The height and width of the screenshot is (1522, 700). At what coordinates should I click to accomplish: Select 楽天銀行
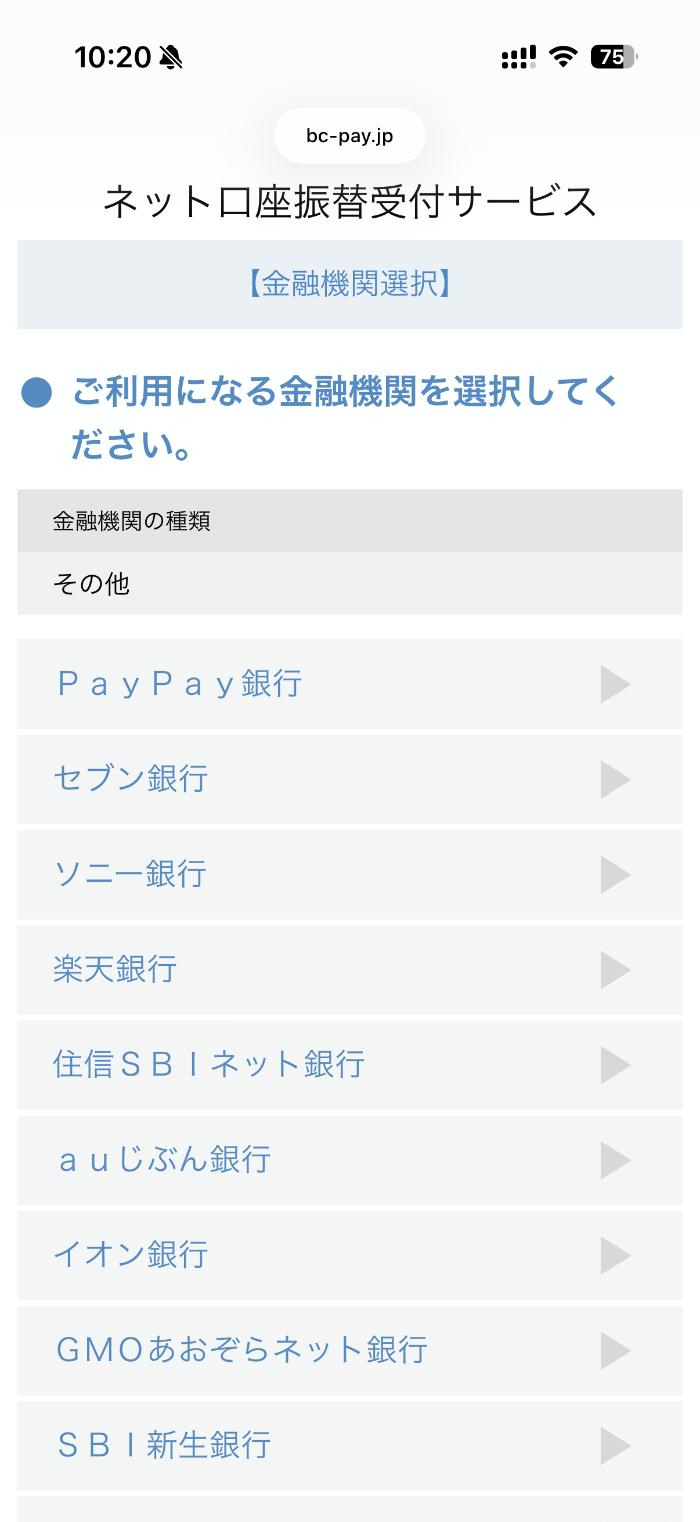point(349,969)
